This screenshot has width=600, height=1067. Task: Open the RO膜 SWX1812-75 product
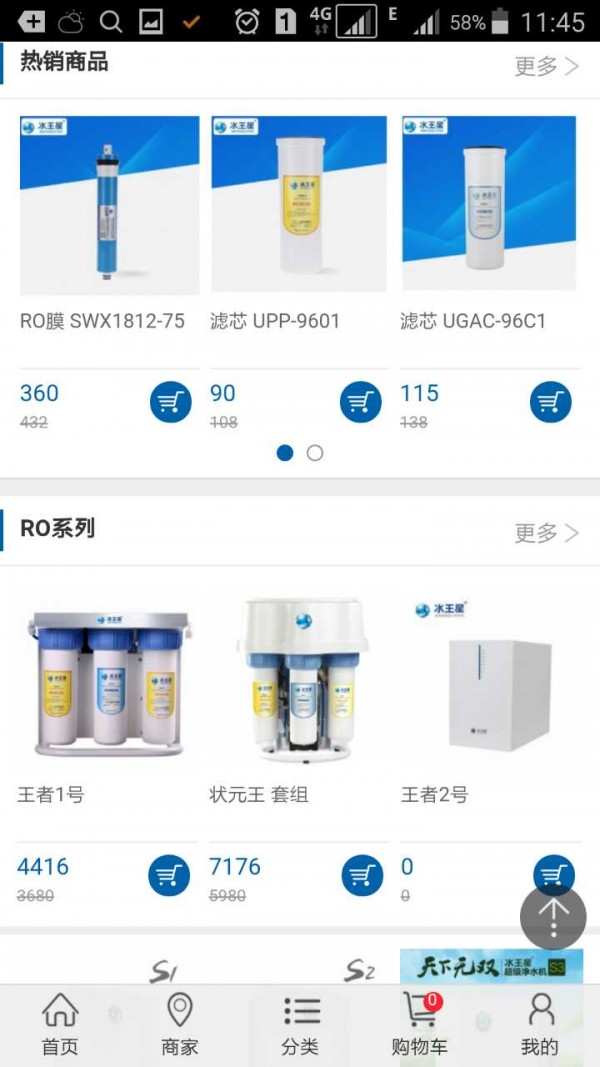point(109,206)
